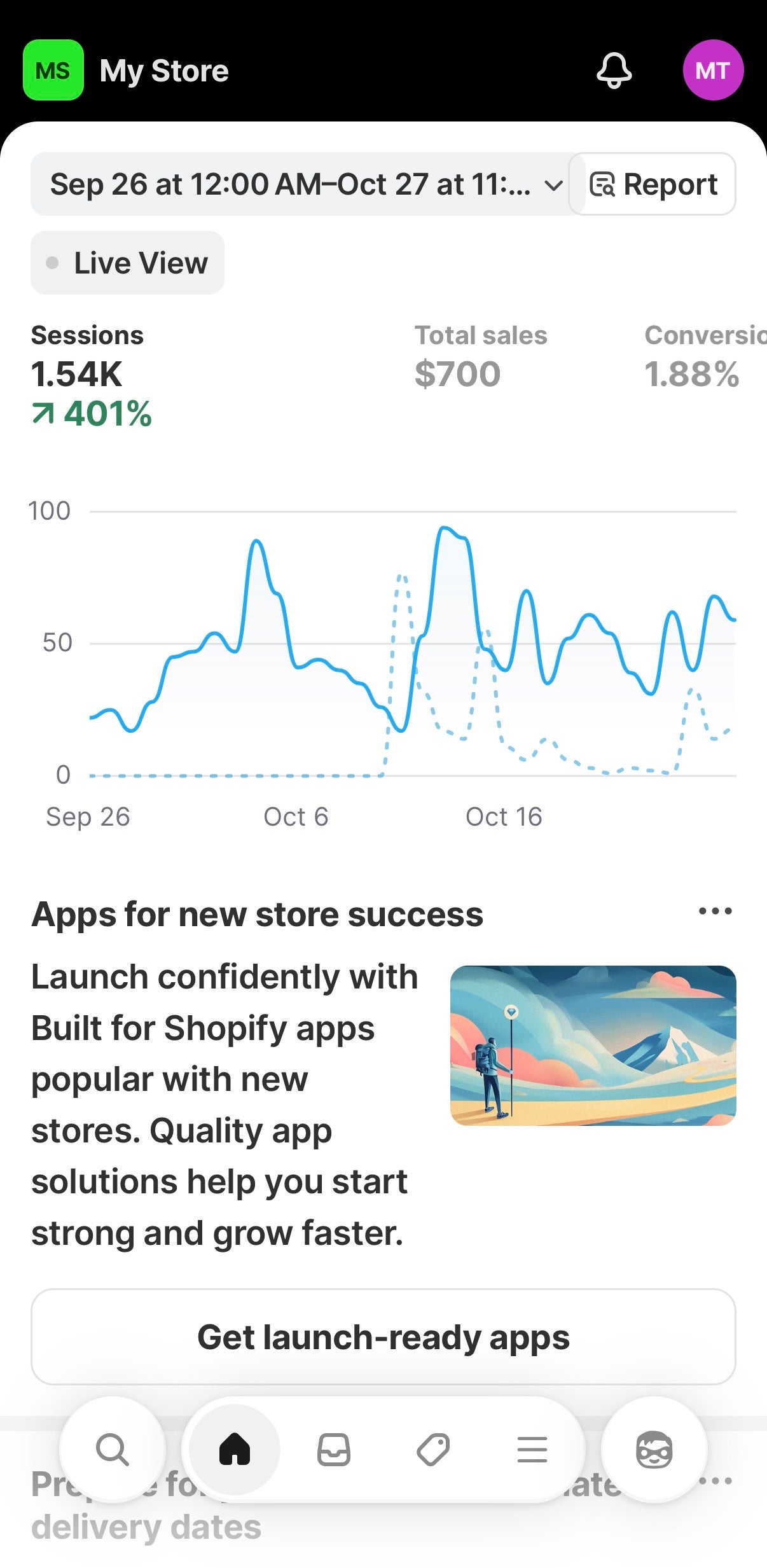Switch to the Orders inbox tab
This screenshot has height=1568, width=767.
[x=334, y=1450]
